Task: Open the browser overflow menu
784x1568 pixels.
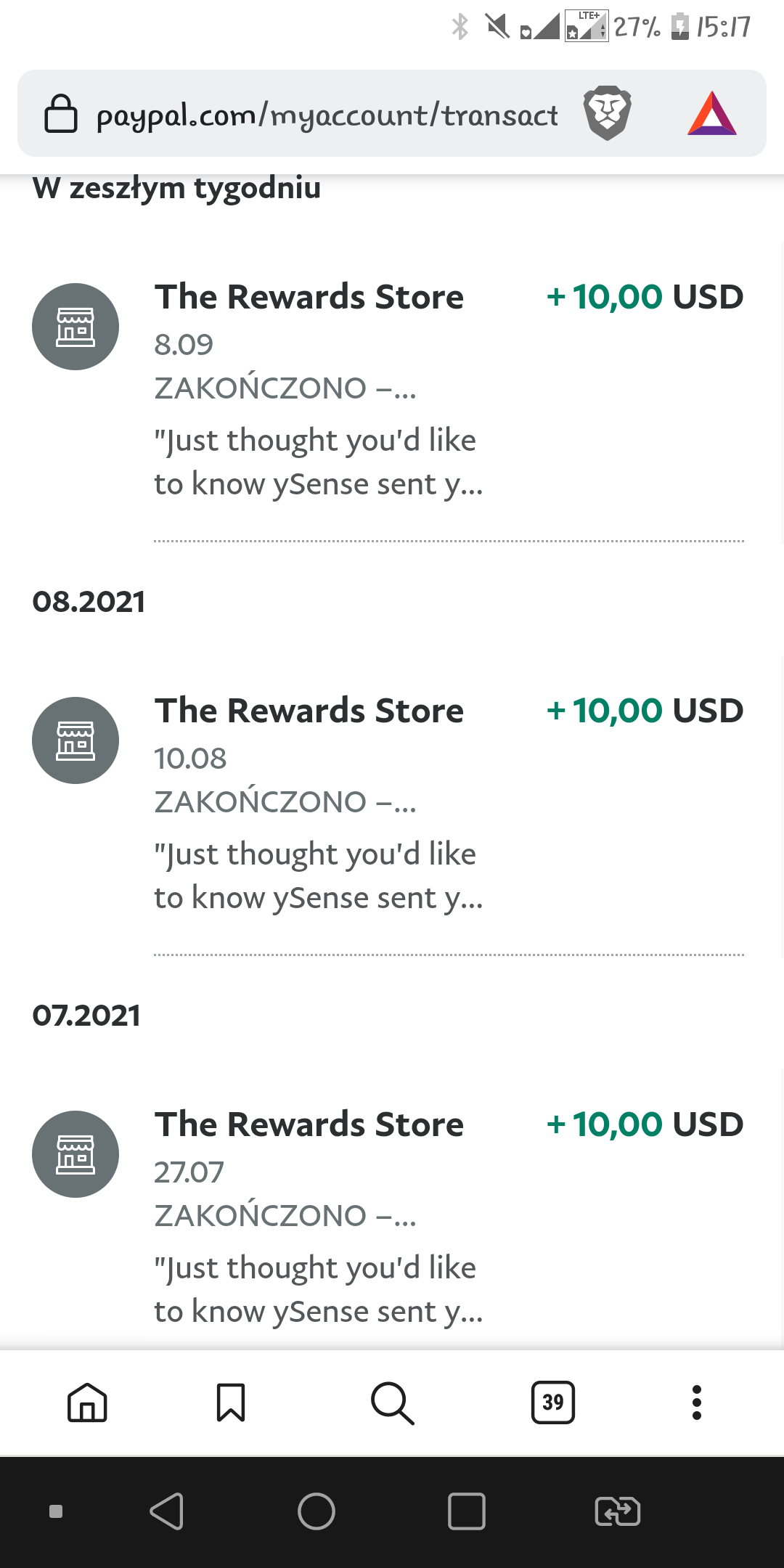Action: pos(697,1402)
